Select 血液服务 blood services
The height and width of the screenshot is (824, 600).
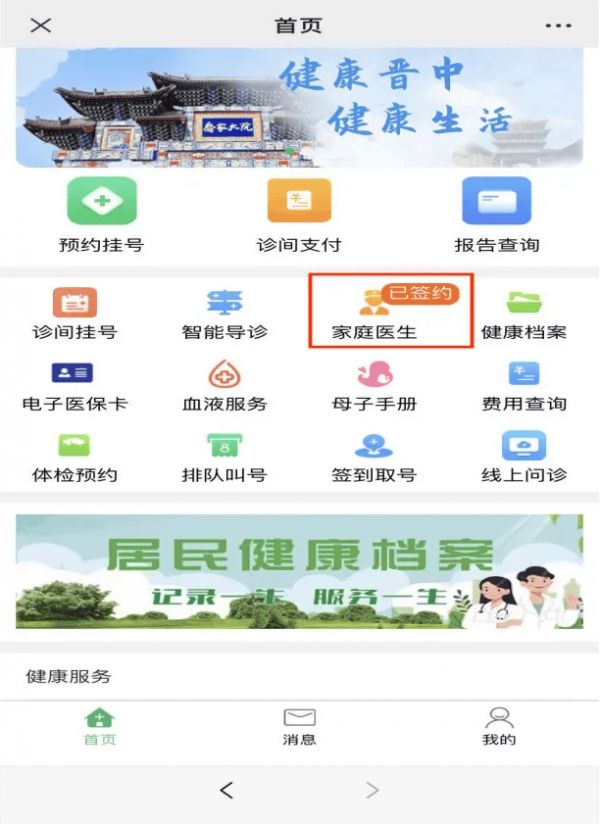point(224,386)
